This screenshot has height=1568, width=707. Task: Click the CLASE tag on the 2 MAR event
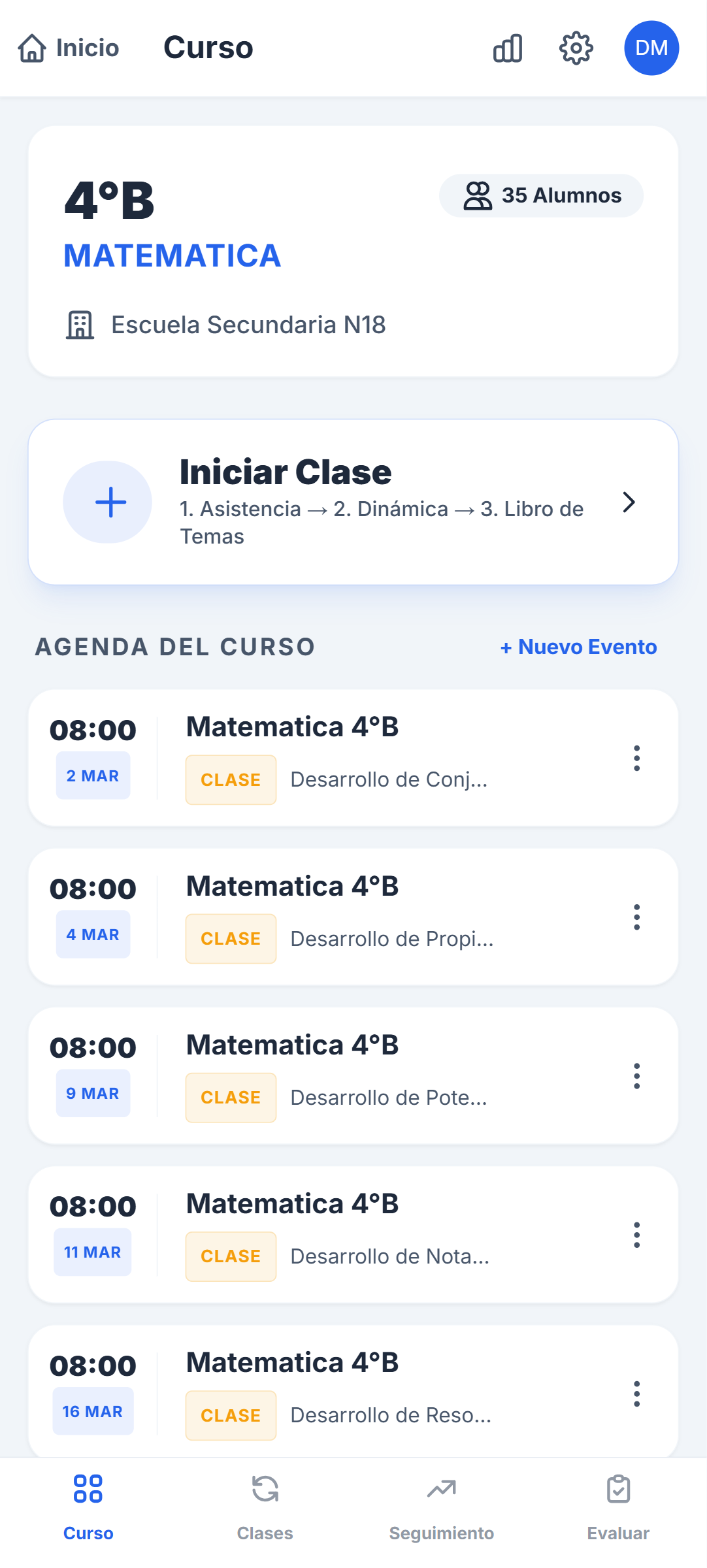click(231, 779)
